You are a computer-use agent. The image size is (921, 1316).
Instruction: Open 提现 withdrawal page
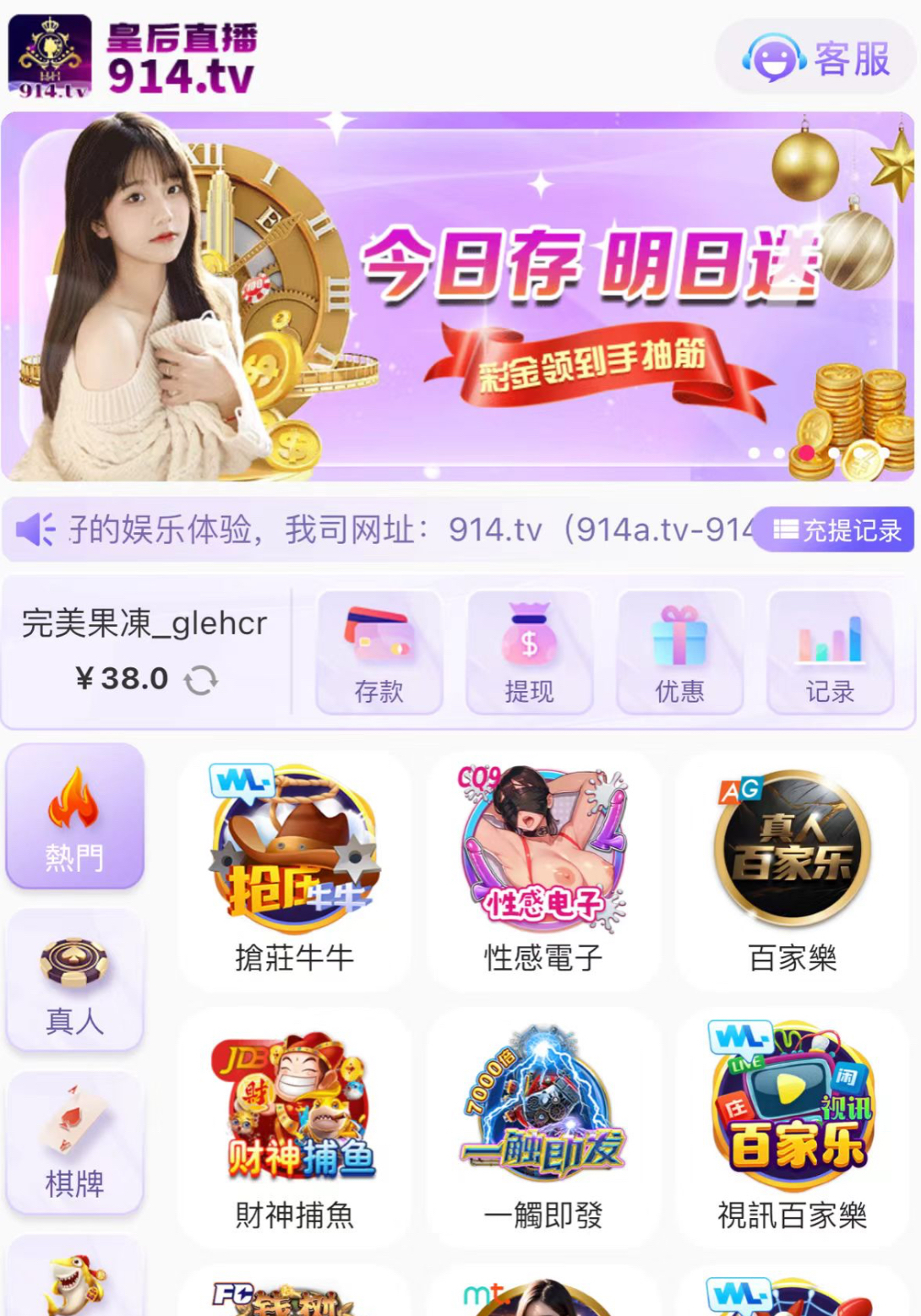click(x=529, y=652)
